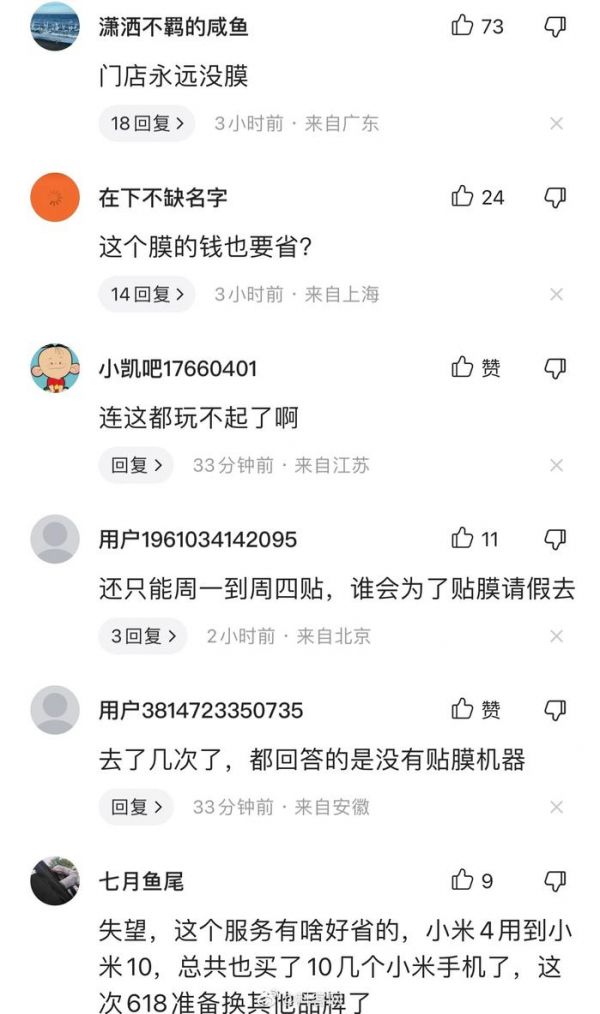Image resolution: width=600 pixels, height=1014 pixels.
Task: Expand the 18回复 replies under 门店永远没膜
Action: 148,124
